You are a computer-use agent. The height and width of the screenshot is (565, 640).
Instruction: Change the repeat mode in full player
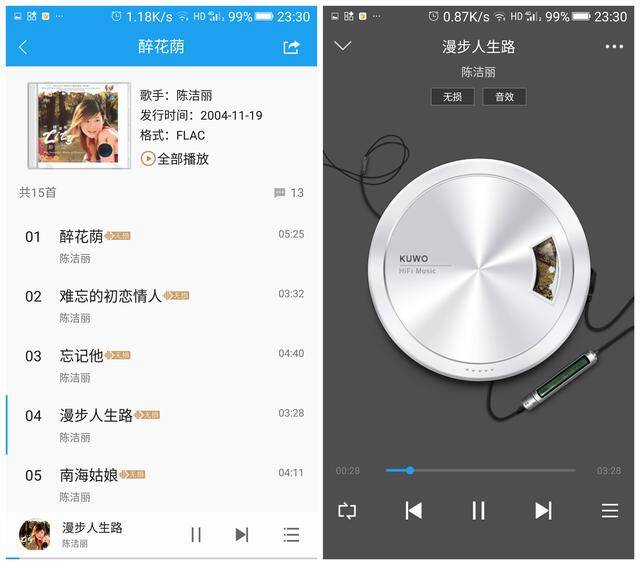[x=347, y=510]
